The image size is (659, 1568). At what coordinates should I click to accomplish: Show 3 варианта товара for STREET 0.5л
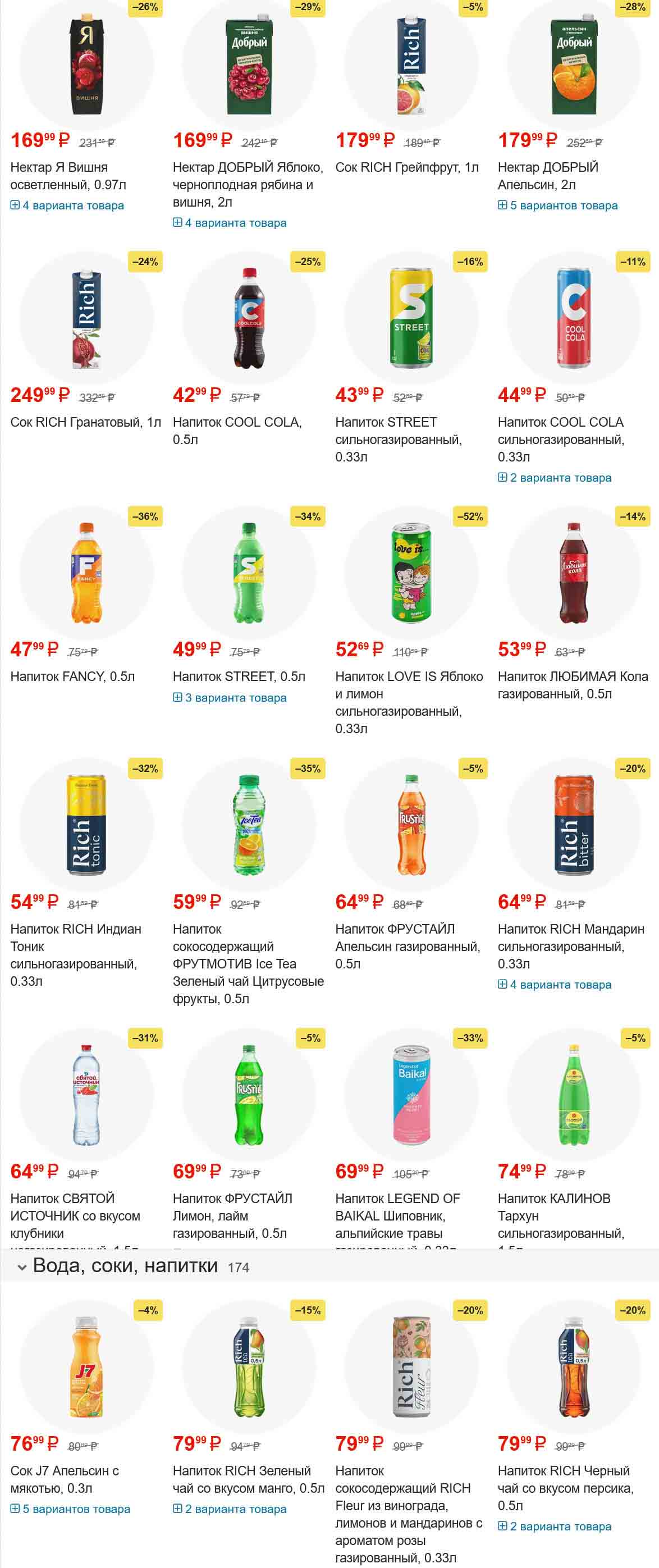pos(230,698)
